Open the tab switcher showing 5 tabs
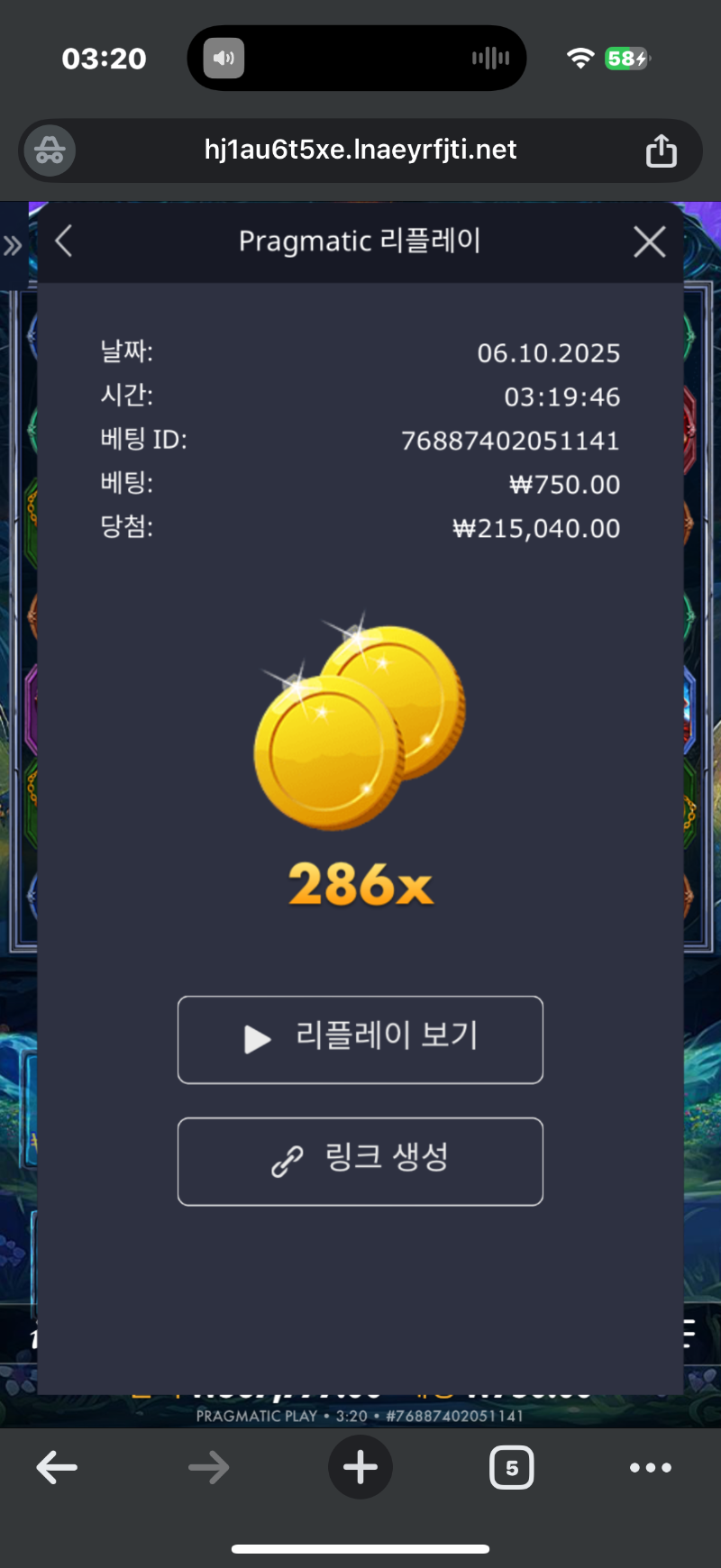The height and width of the screenshot is (1568, 721). click(511, 1467)
